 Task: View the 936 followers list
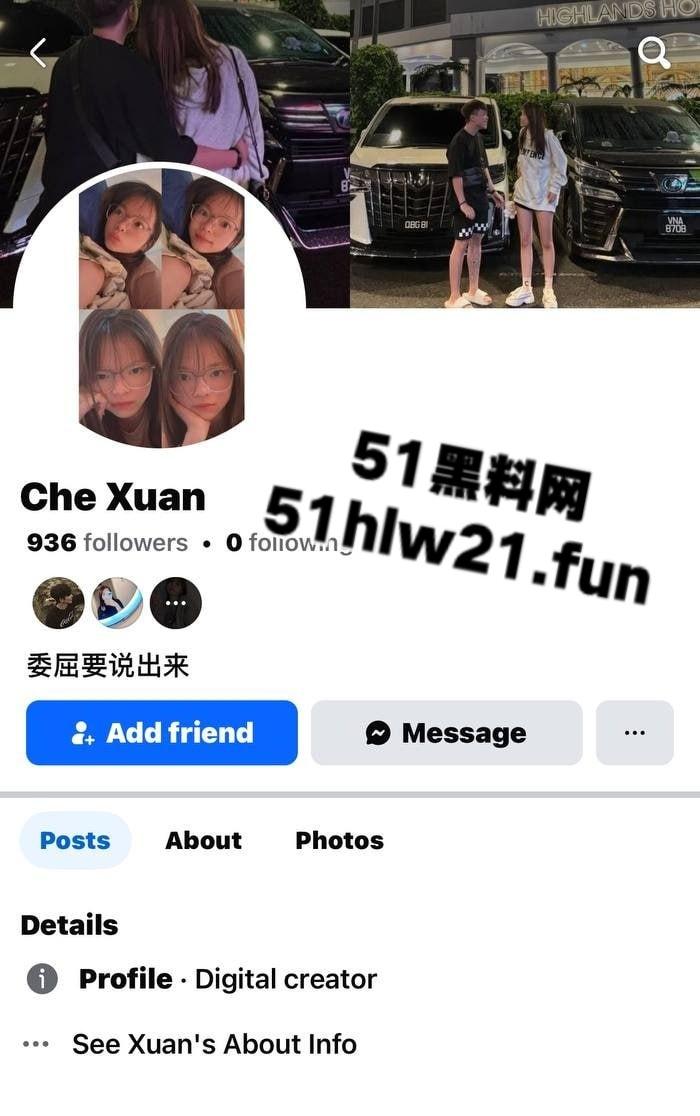click(107, 543)
